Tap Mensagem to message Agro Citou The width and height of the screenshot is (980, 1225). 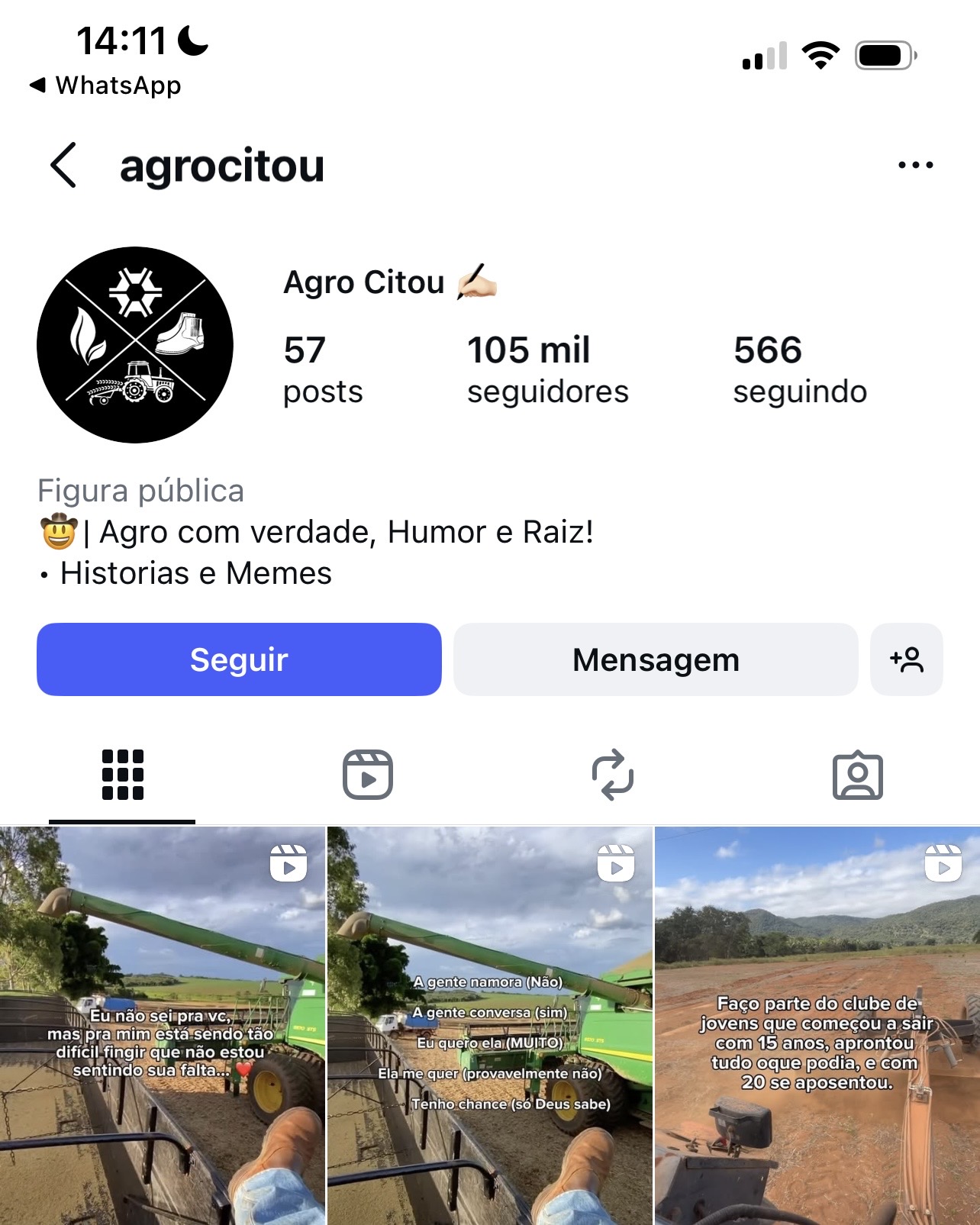(656, 659)
